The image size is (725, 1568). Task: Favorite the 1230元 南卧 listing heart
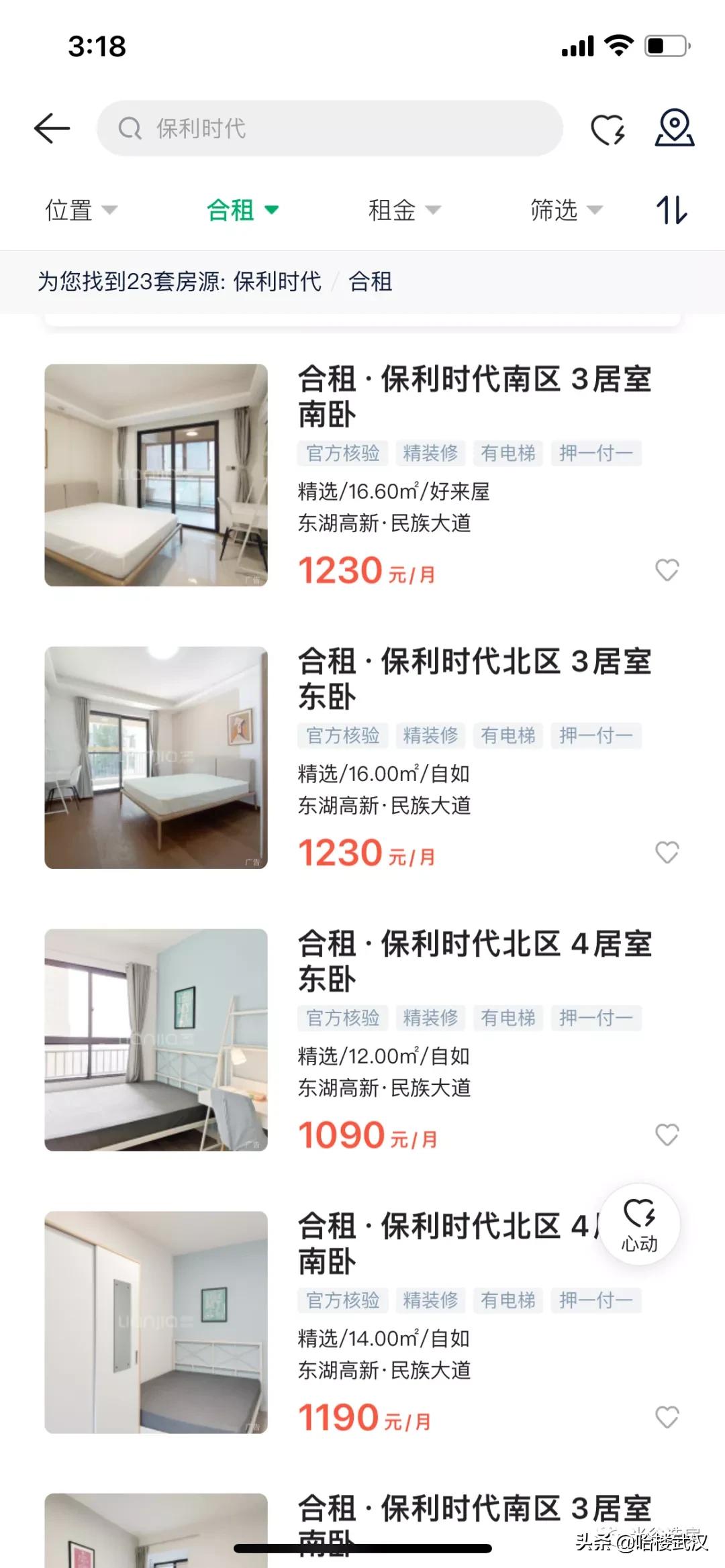click(668, 570)
